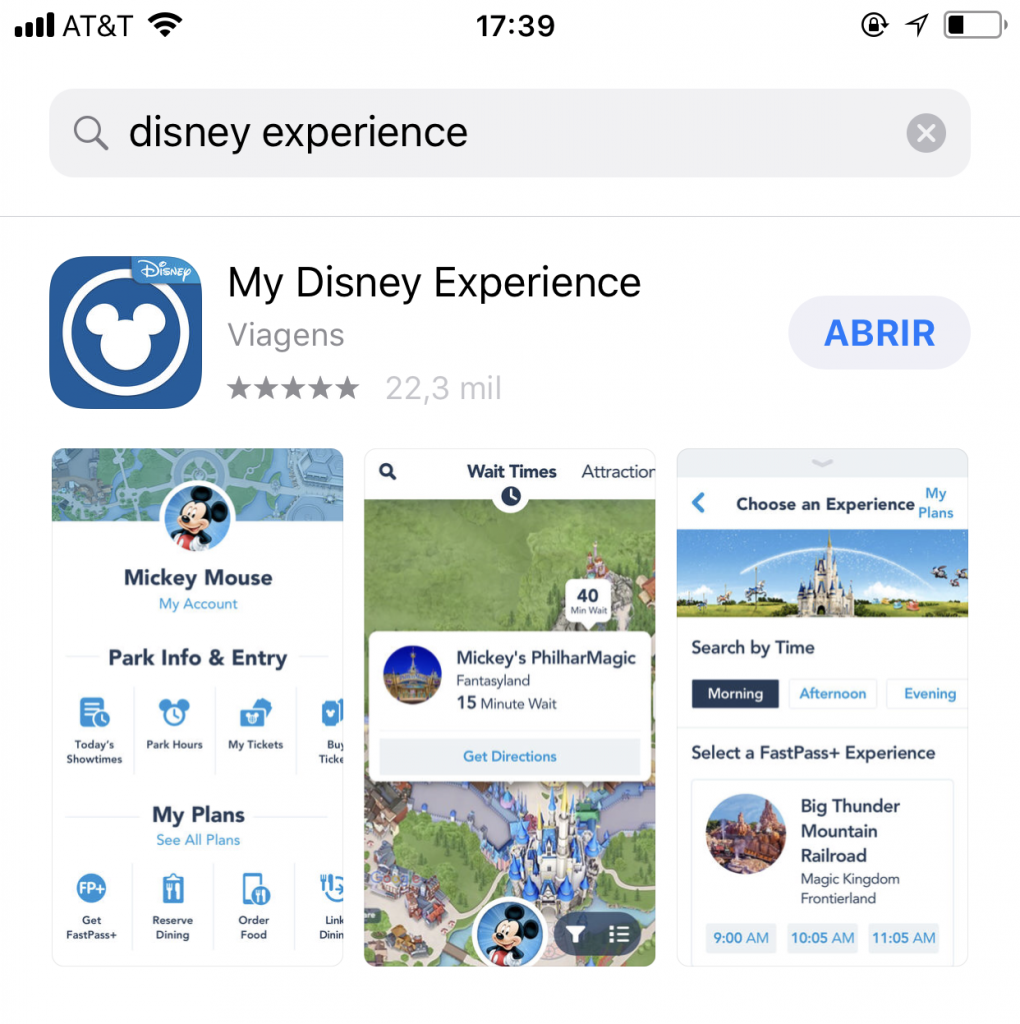Open the My Disney Experience title

click(x=434, y=283)
